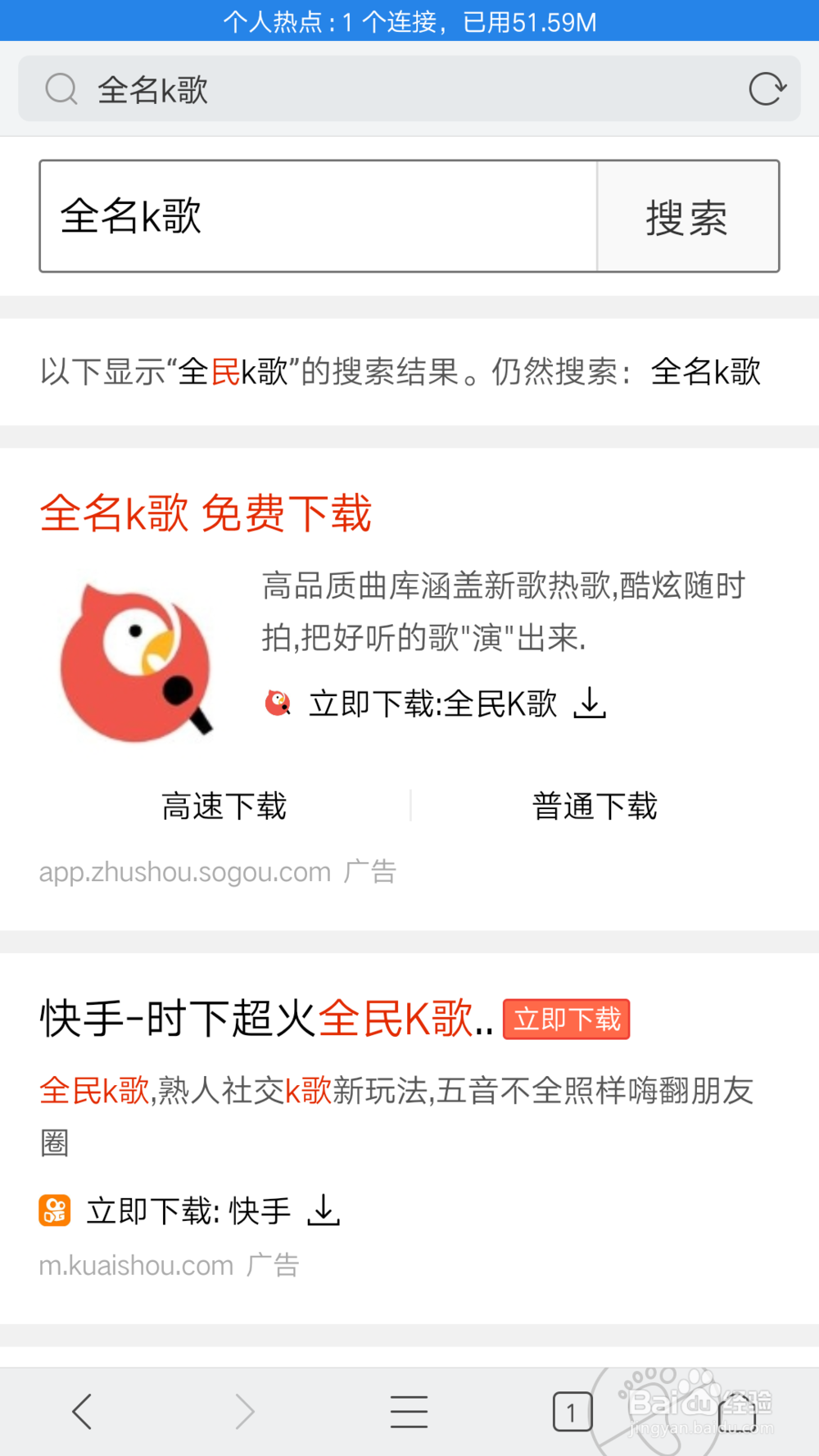
Task: Click the magnifier search icon
Action: 61,88
